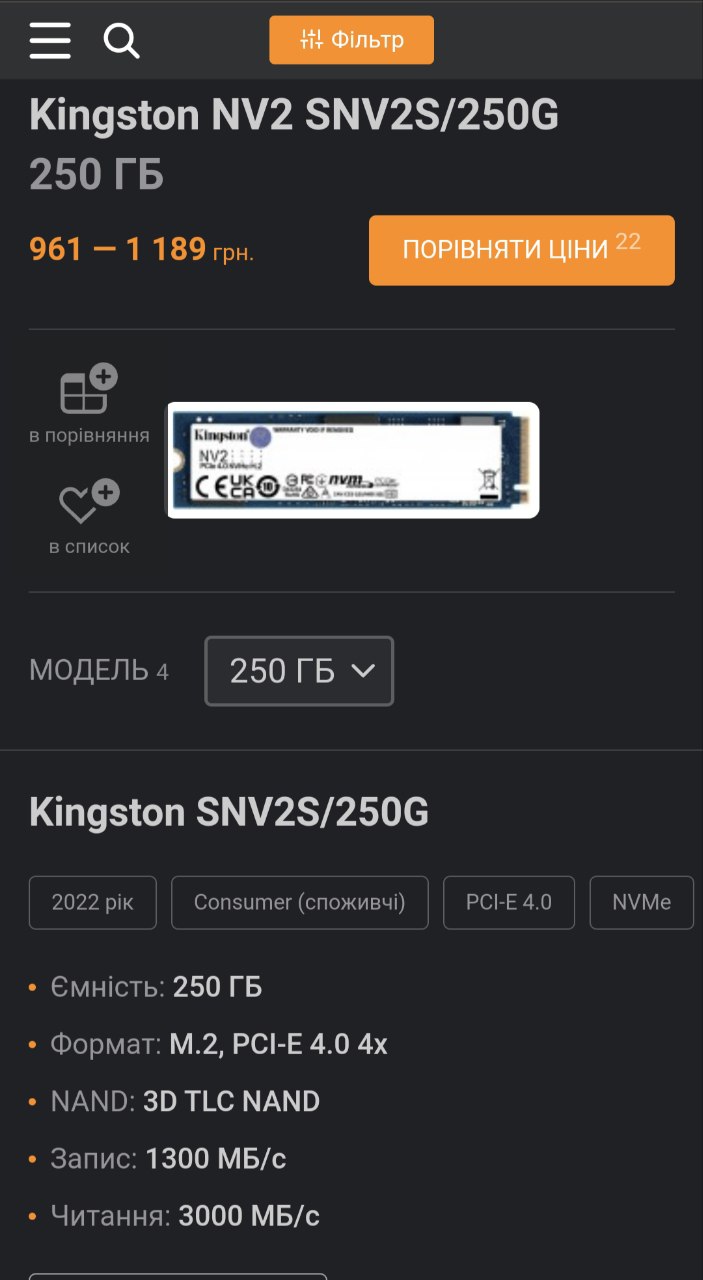703x1280 pixels.
Task: Select the NVMe chip
Action: pyautogui.click(x=641, y=903)
